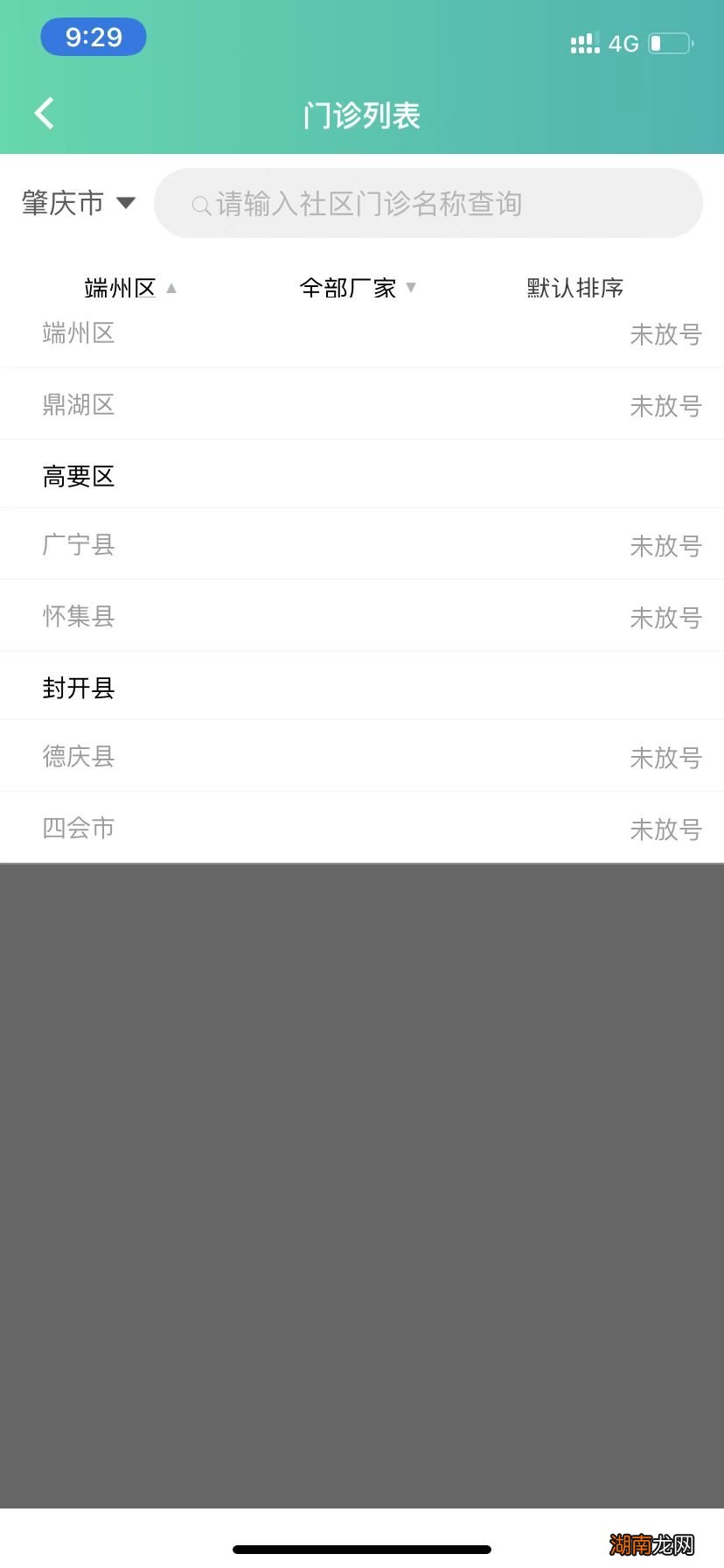Tap 未放号 beside 德庆县
The image size is (724, 1568).
665,758
